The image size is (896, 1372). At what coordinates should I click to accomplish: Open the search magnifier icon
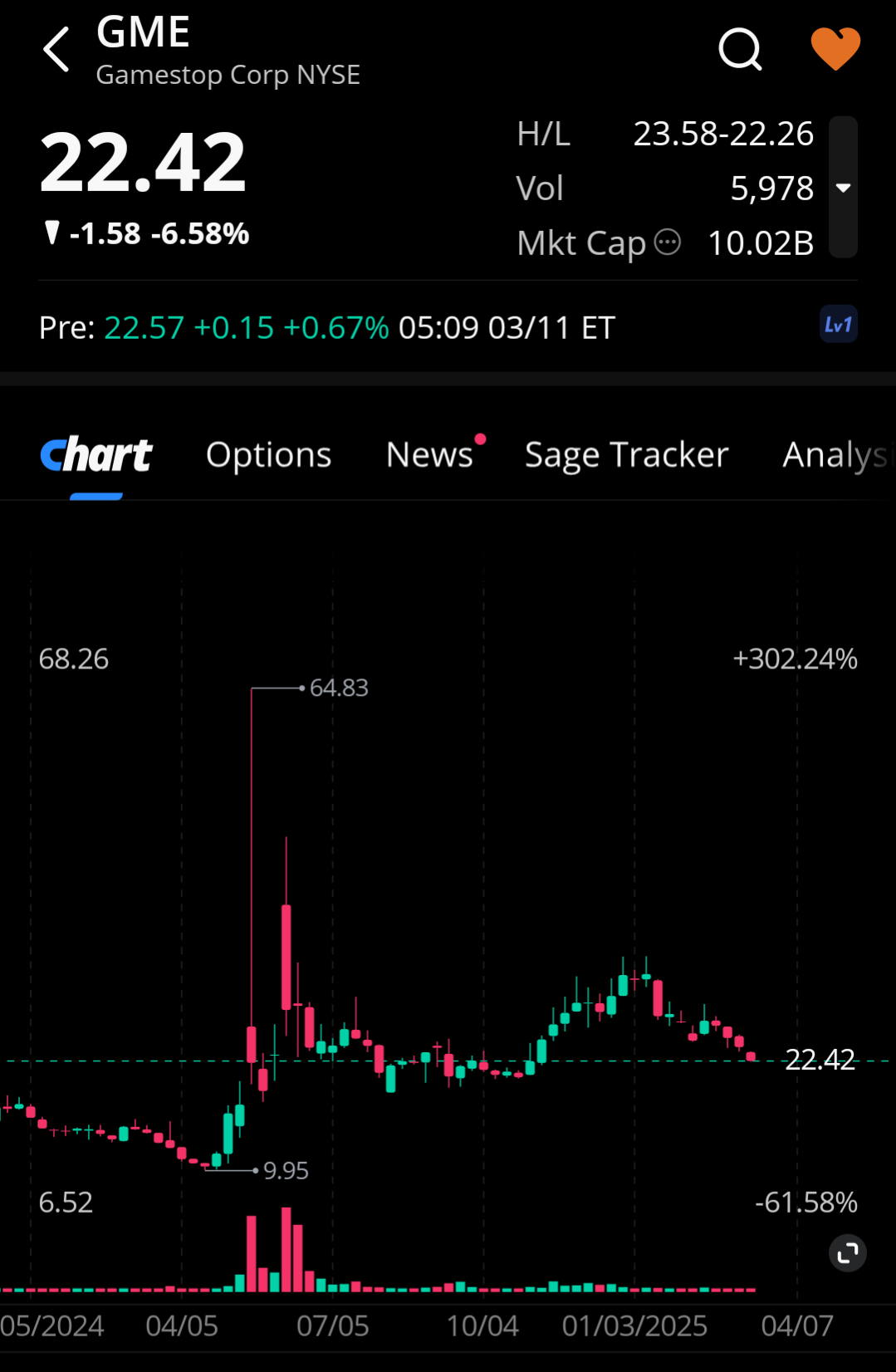[x=739, y=49]
